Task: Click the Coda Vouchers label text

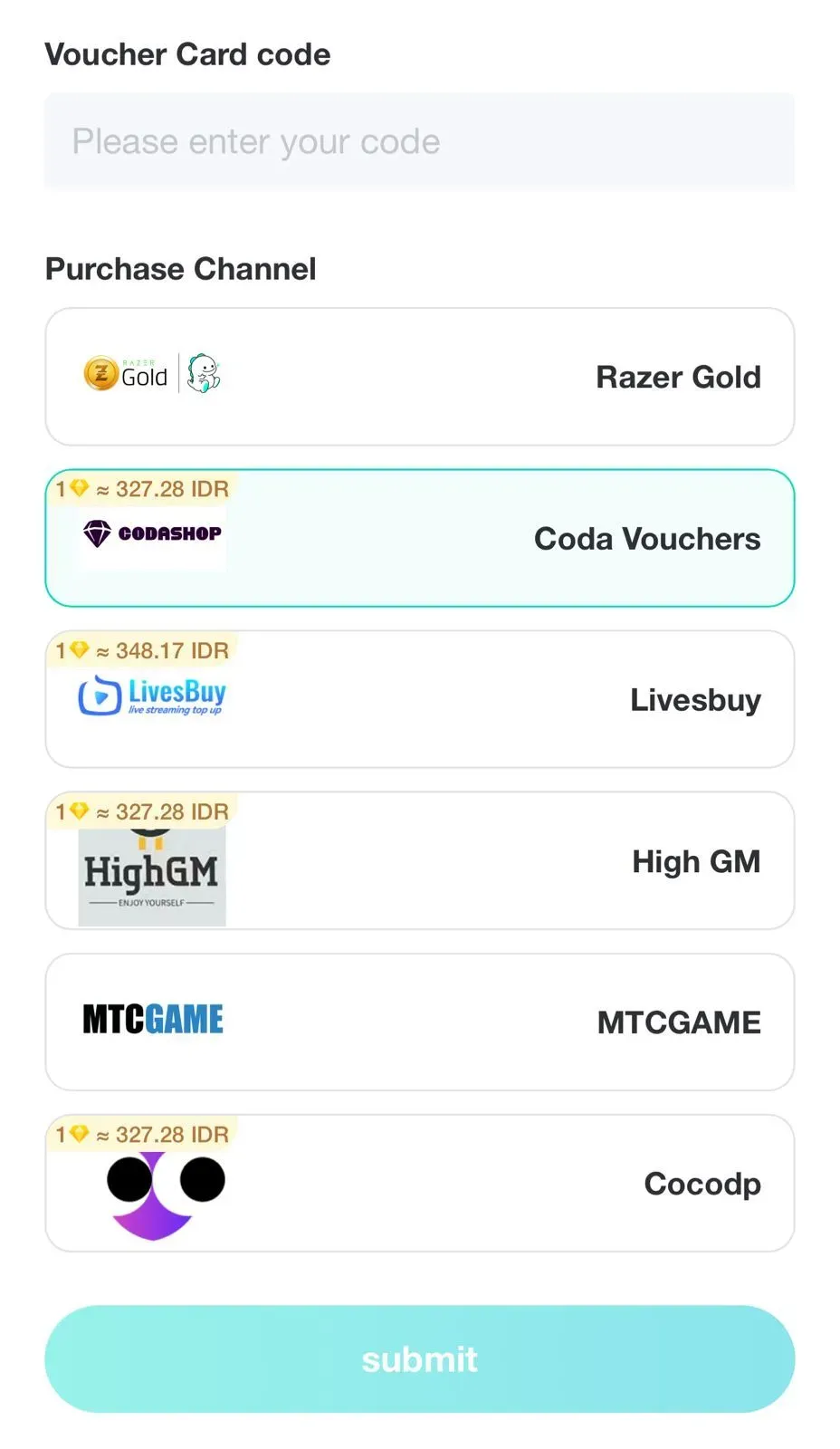Action: [x=646, y=538]
